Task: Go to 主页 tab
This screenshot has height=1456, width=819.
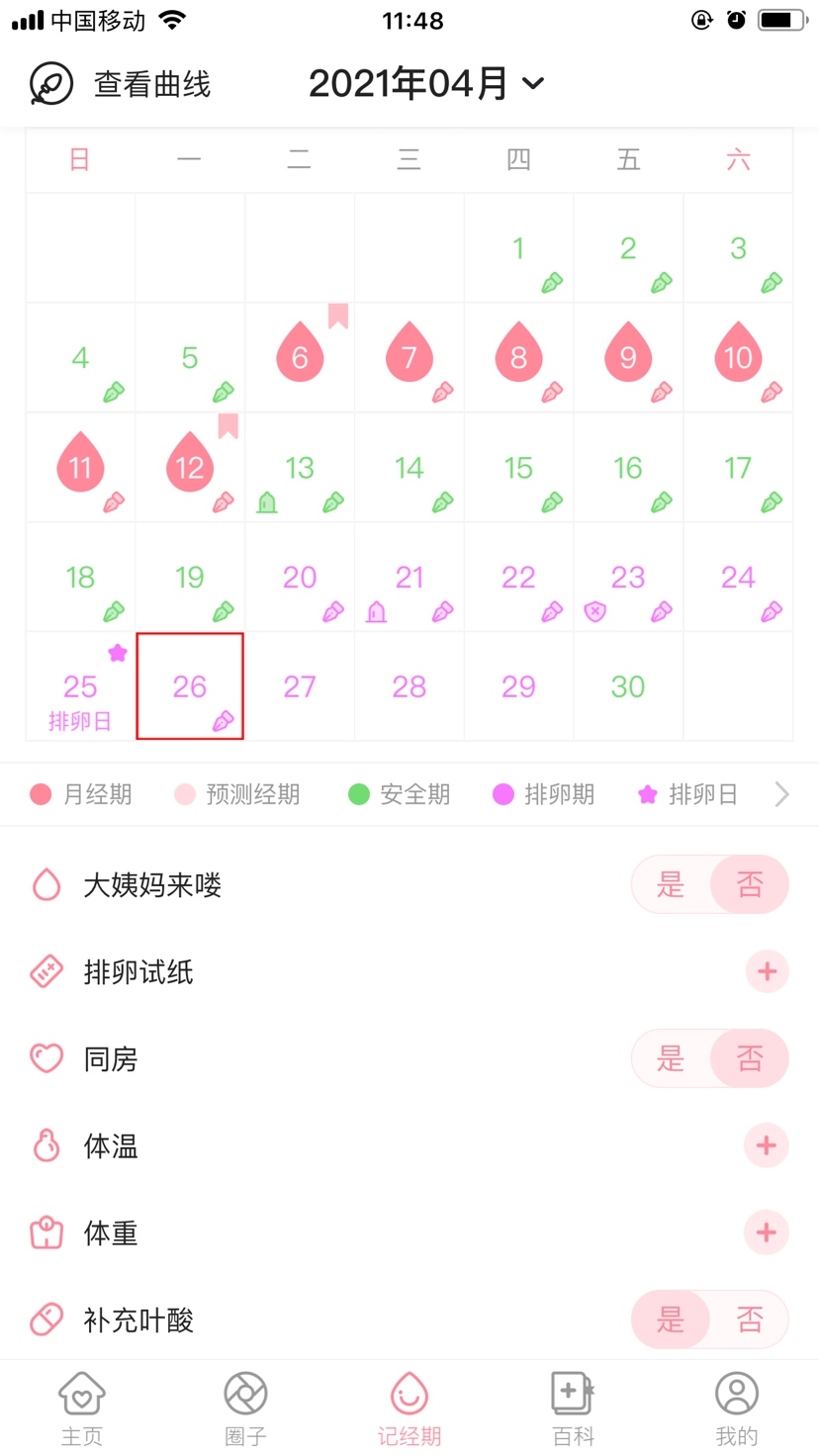Action: click(x=82, y=1409)
